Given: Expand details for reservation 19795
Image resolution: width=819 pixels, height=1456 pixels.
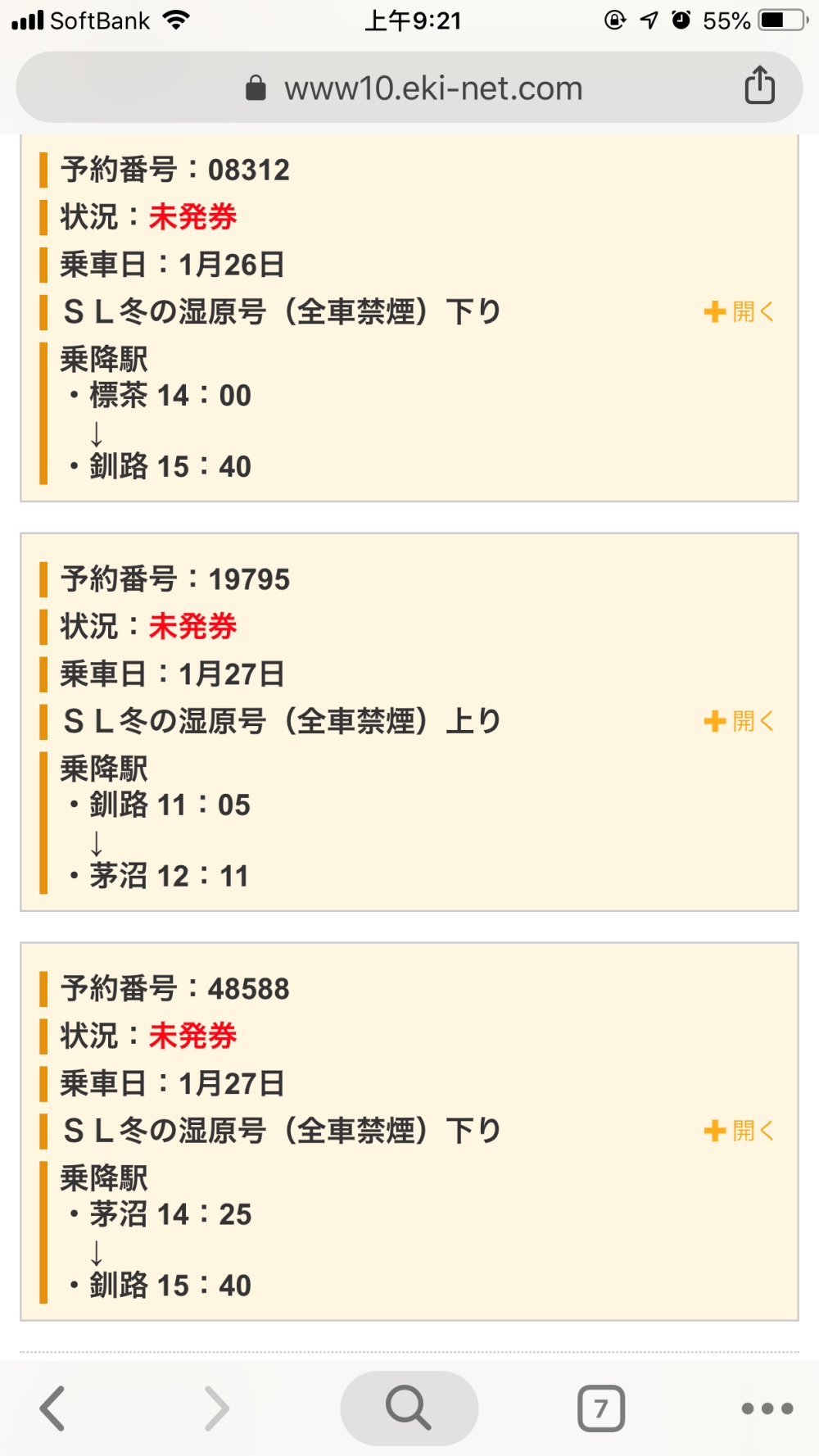Looking at the screenshot, I should click(x=739, y=721).
